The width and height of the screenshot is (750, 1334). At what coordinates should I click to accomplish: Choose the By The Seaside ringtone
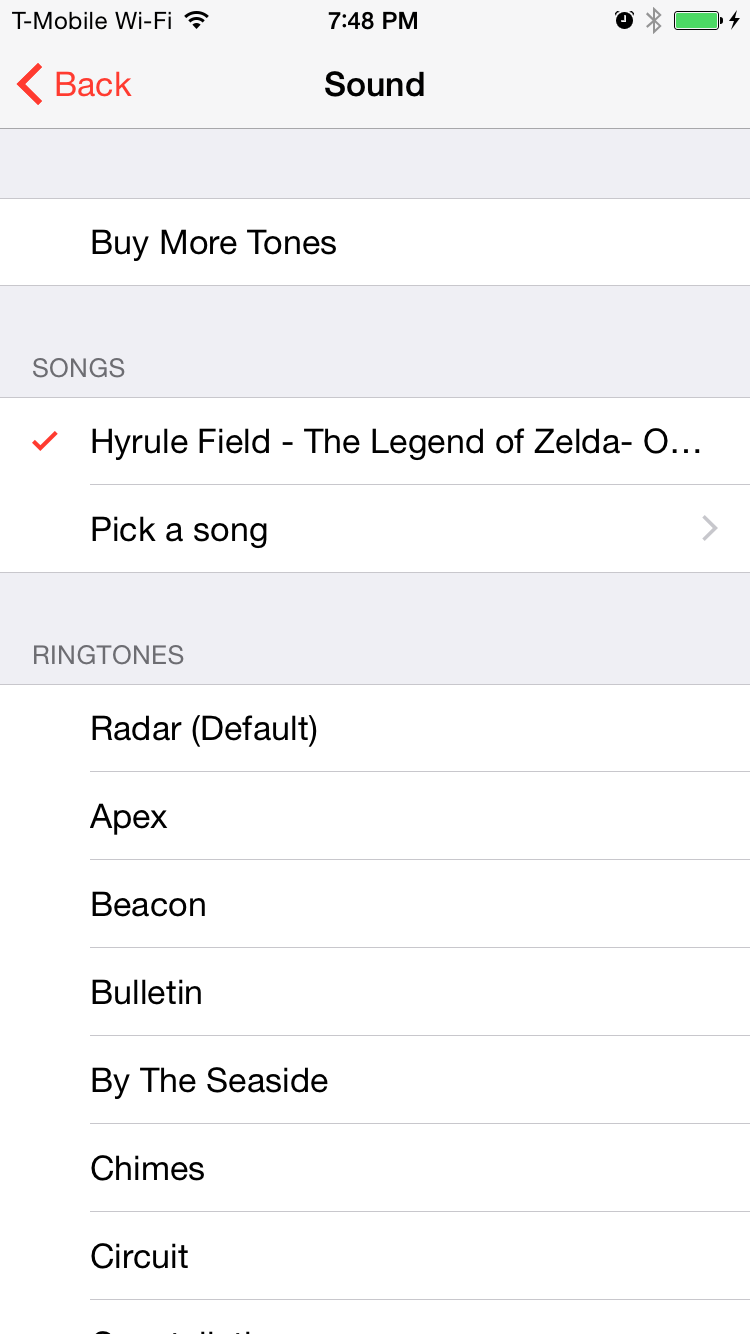point(375,1080)
